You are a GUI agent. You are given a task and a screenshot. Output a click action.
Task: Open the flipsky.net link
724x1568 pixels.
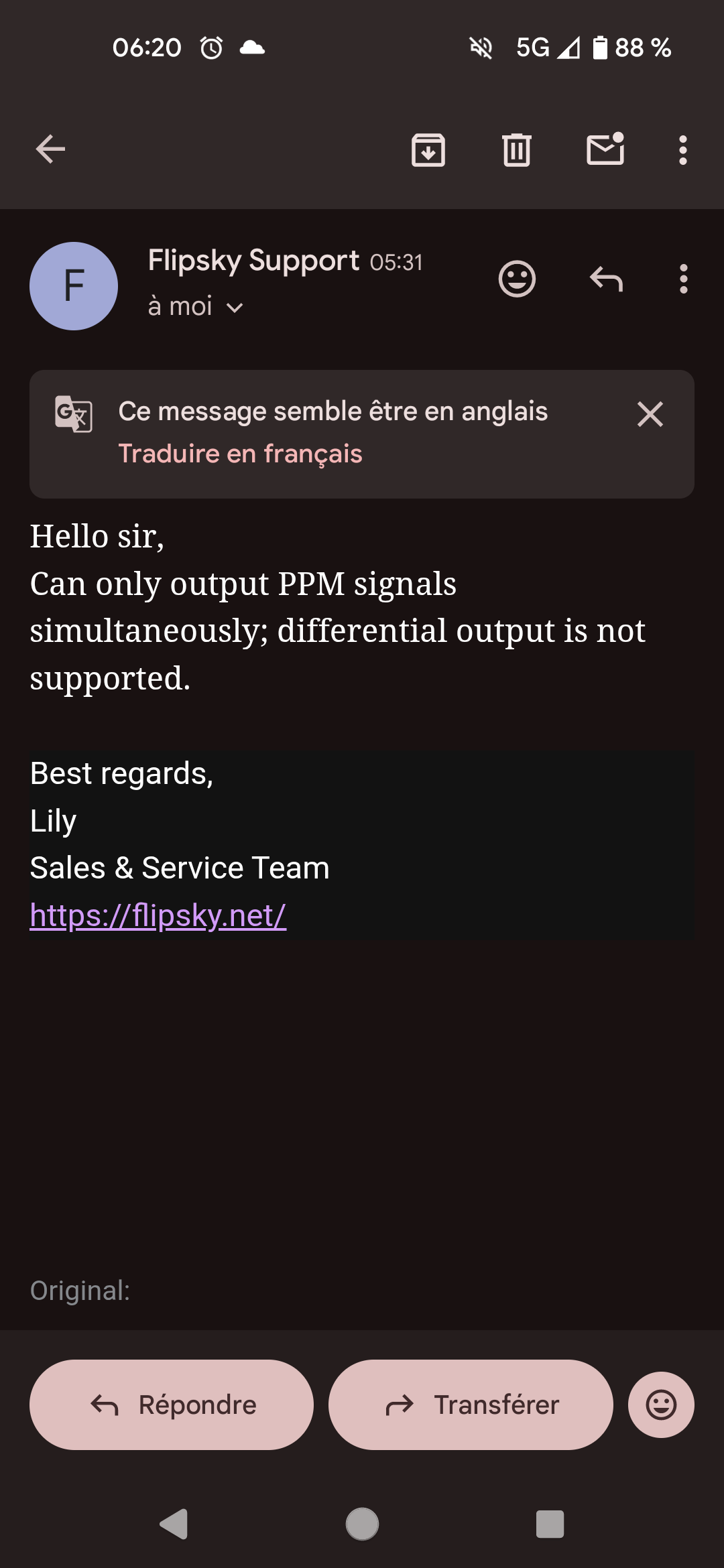click(158, 915)
